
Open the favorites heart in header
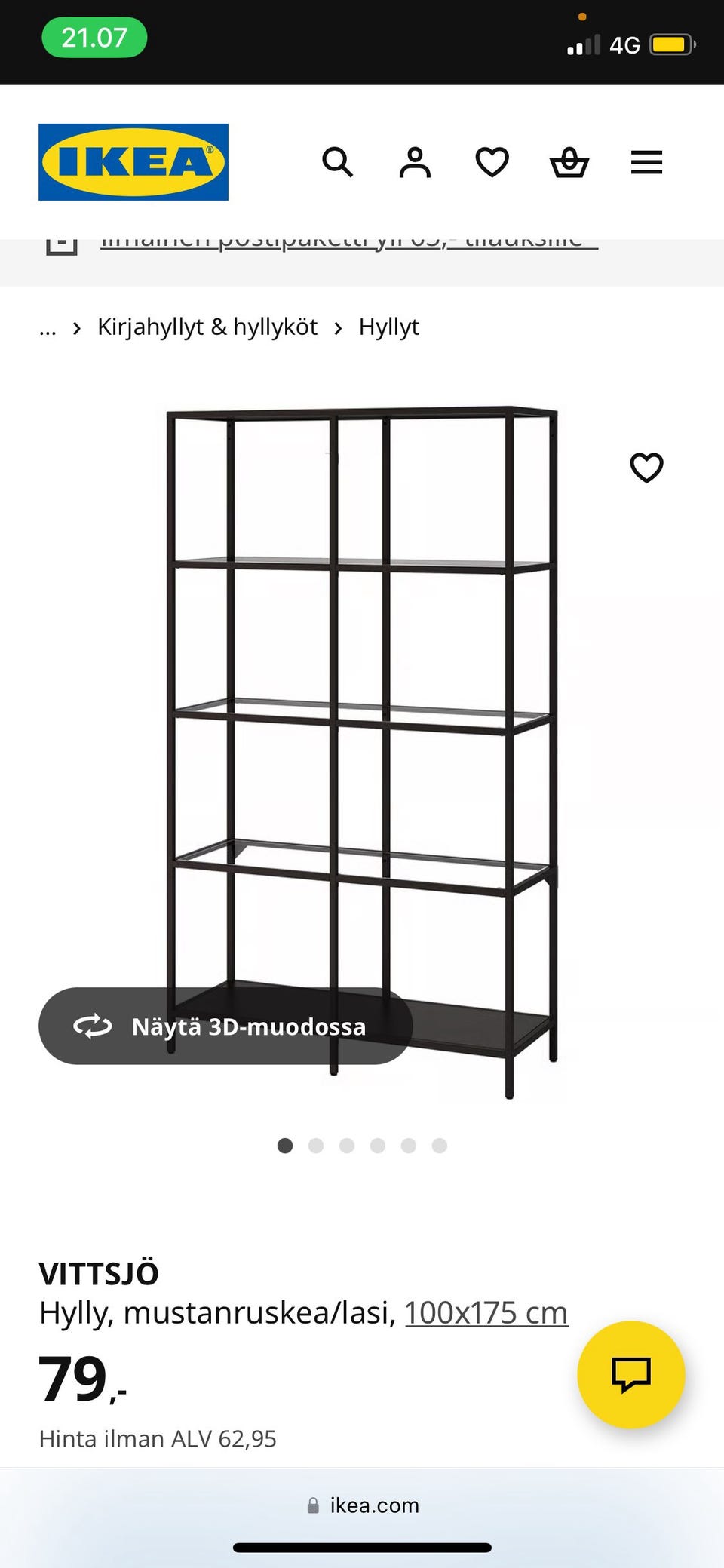click(x=492, y=162)
